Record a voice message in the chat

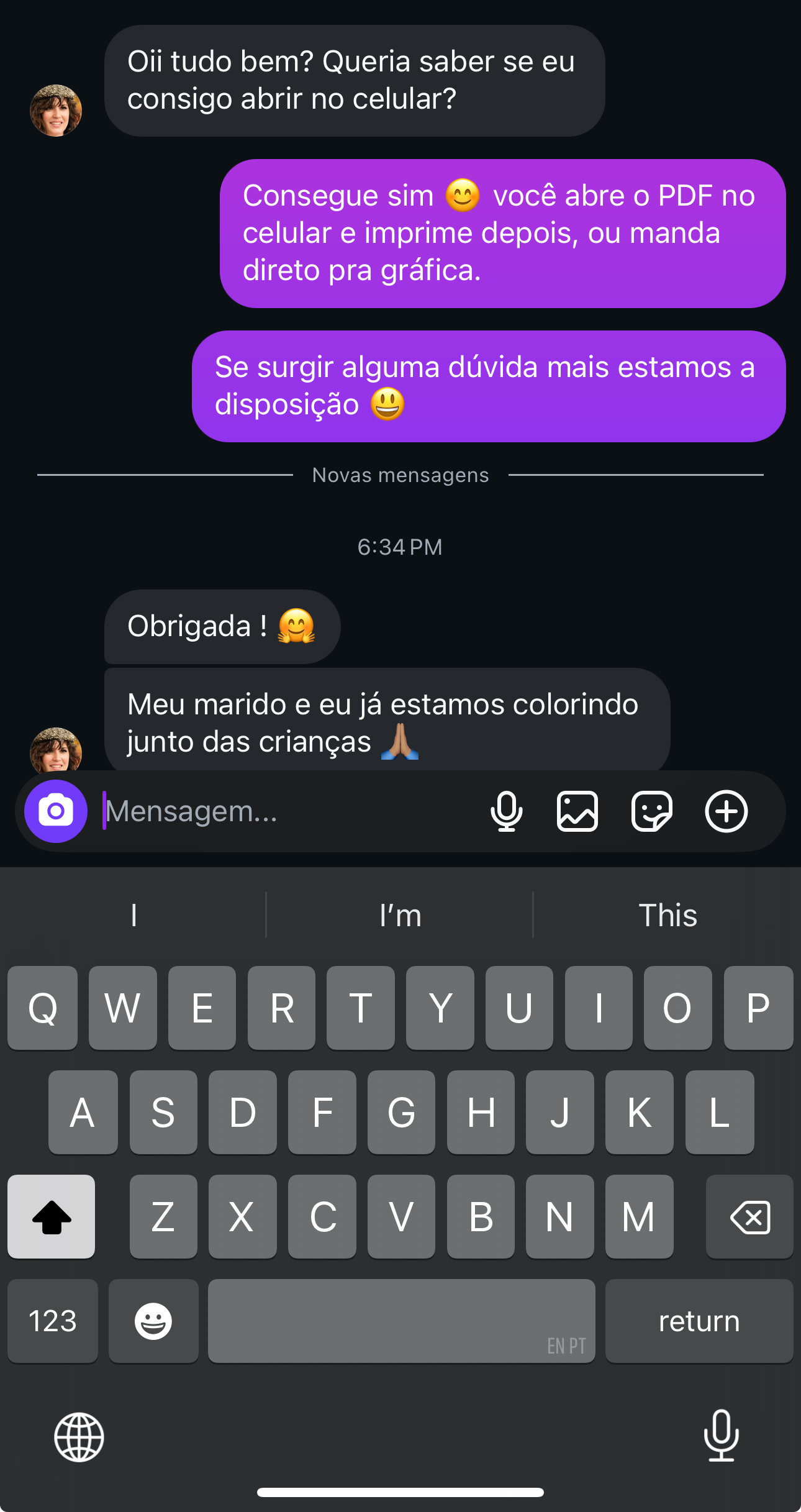[507, 811]
